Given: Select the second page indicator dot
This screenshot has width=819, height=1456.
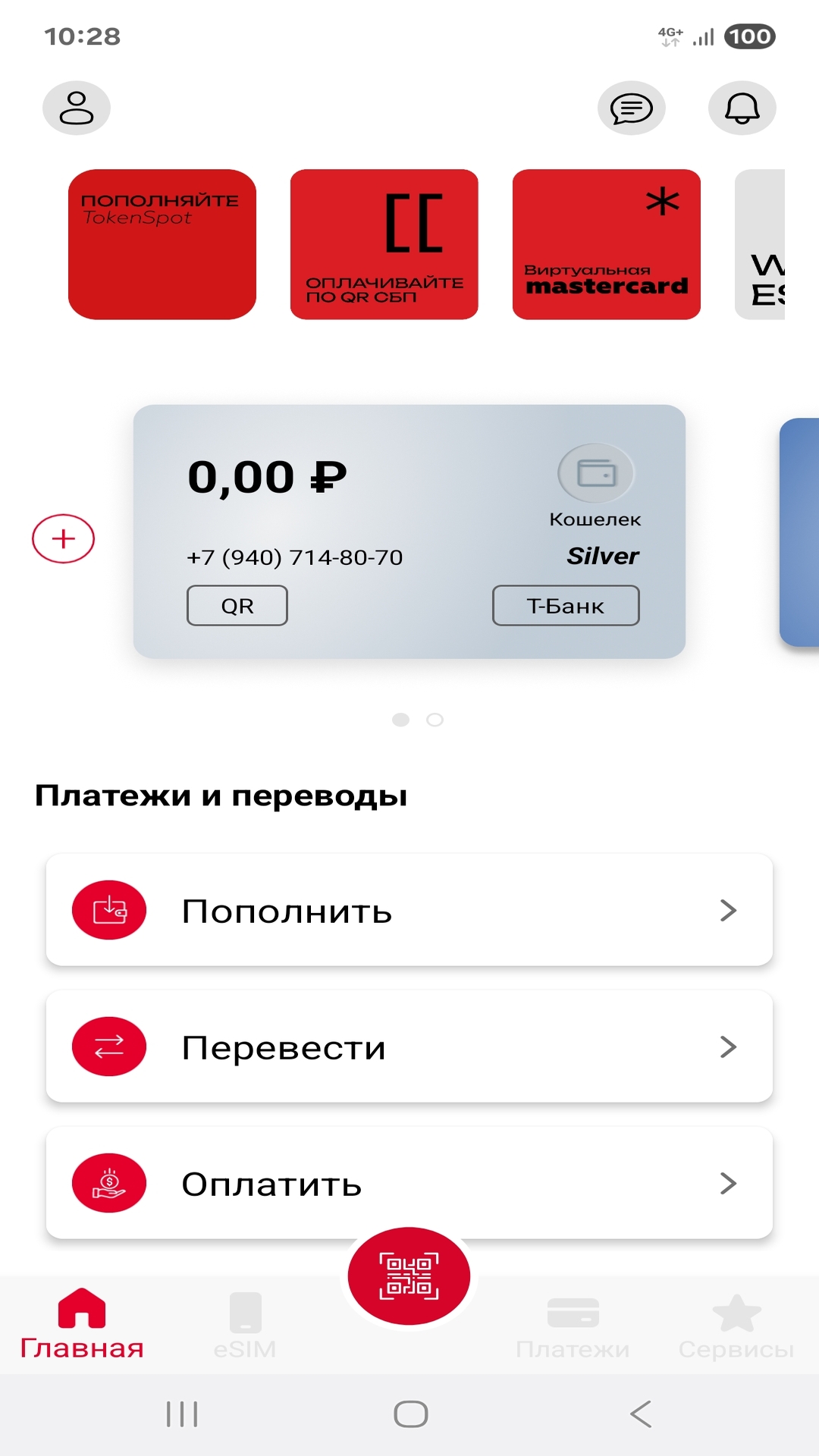Looking at the screenshot, I should pos(435,720).
